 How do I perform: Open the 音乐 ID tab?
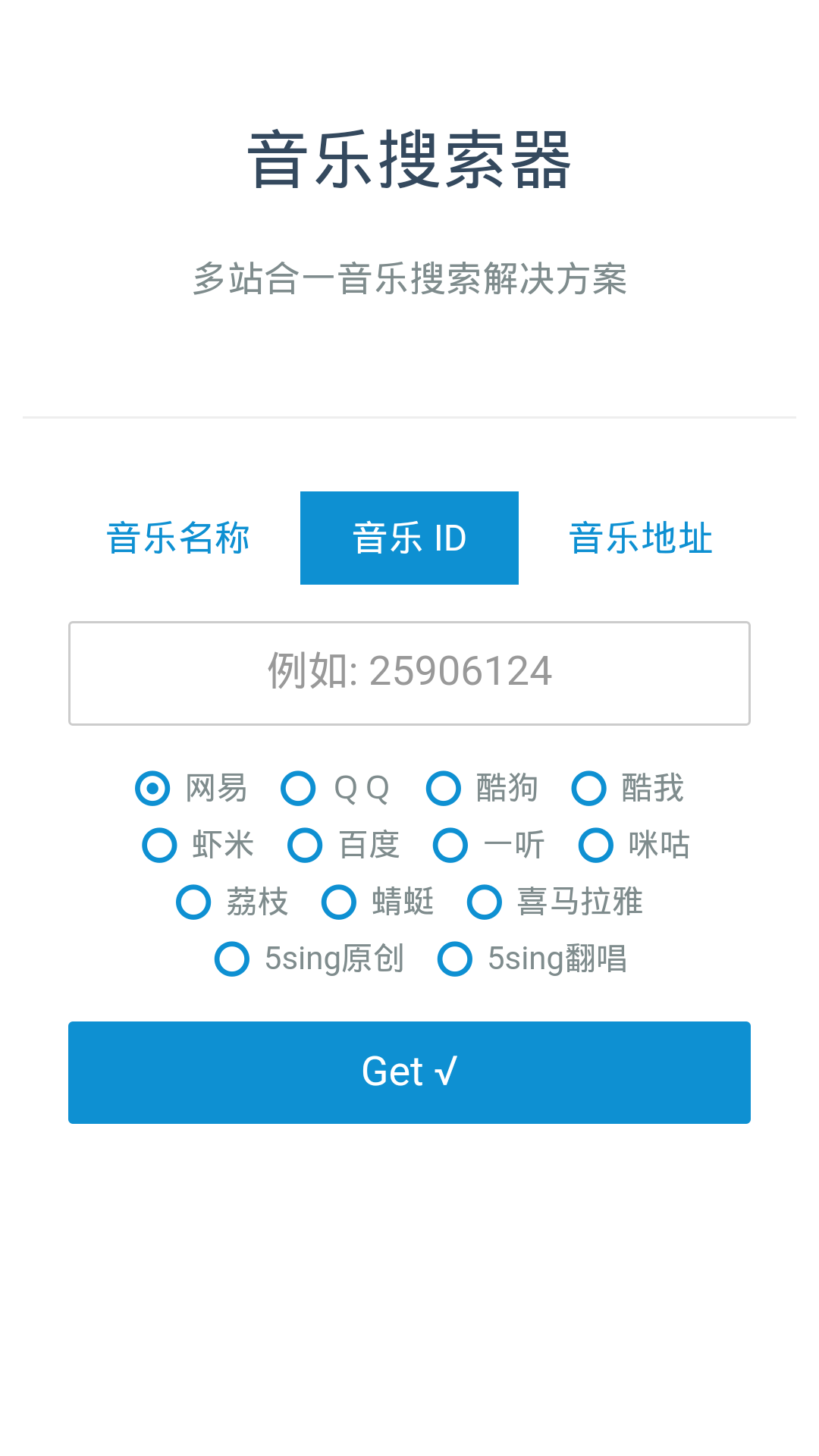409,538
